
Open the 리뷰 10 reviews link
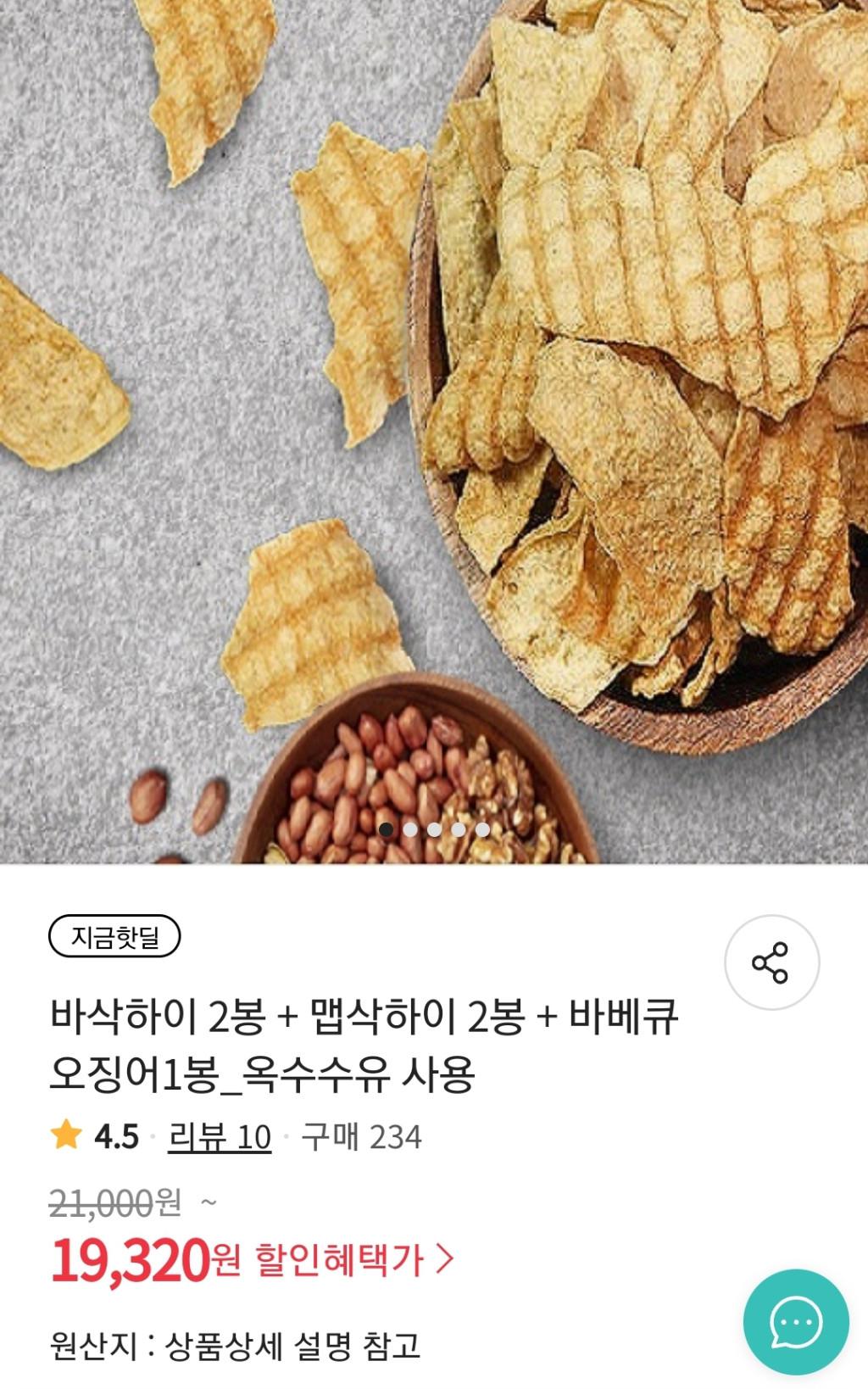(220, 1136)
